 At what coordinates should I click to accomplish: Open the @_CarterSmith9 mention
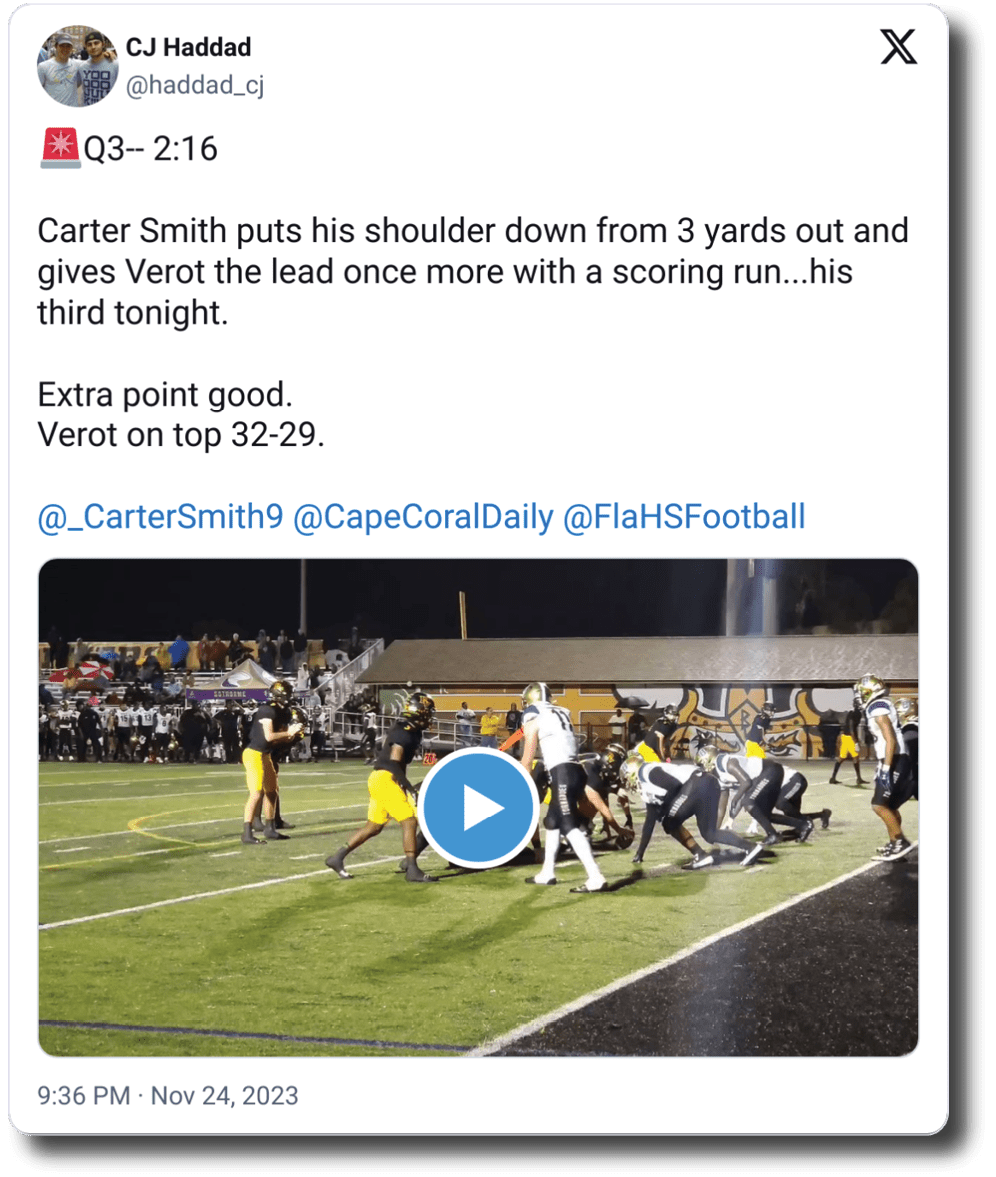click(x=160, y=517)
